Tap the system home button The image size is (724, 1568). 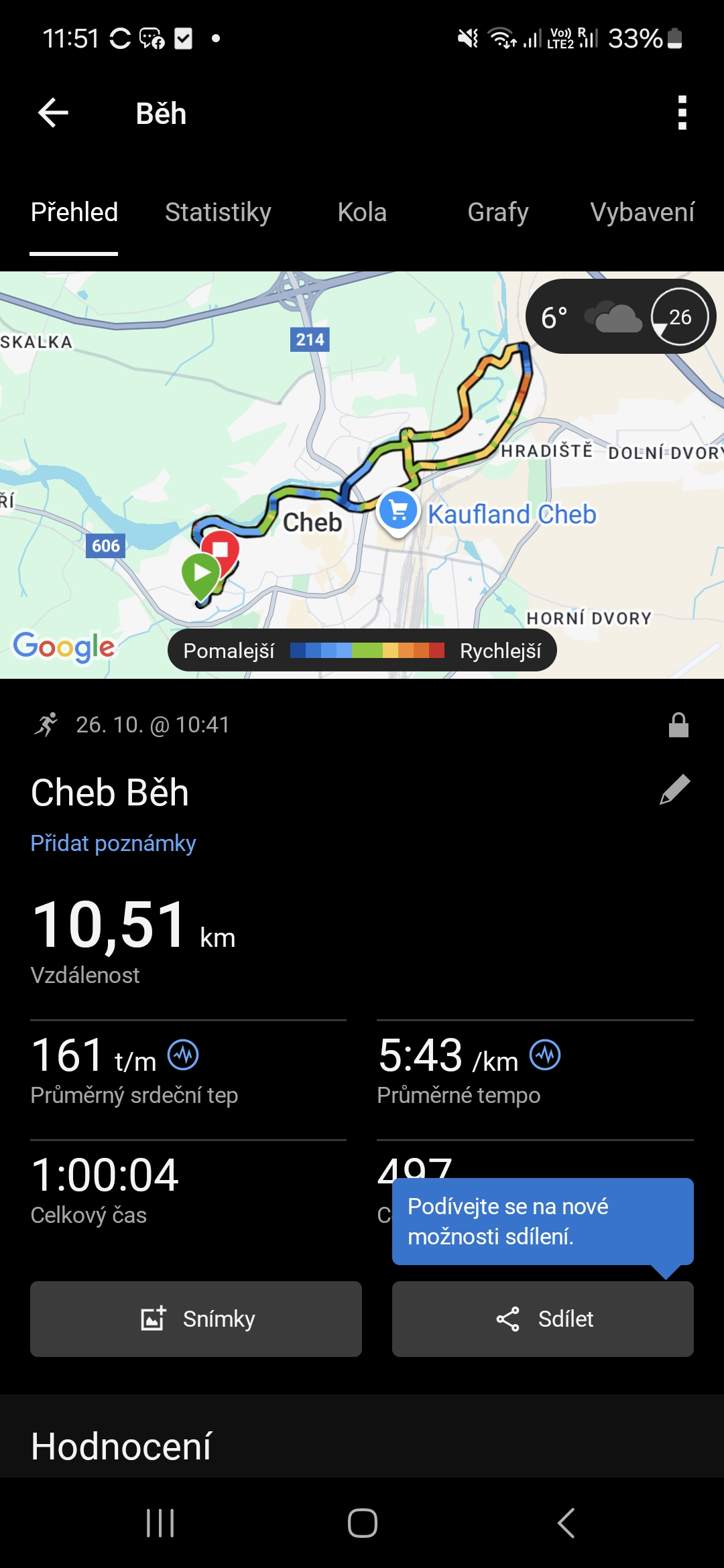[x=362, y=1523]
